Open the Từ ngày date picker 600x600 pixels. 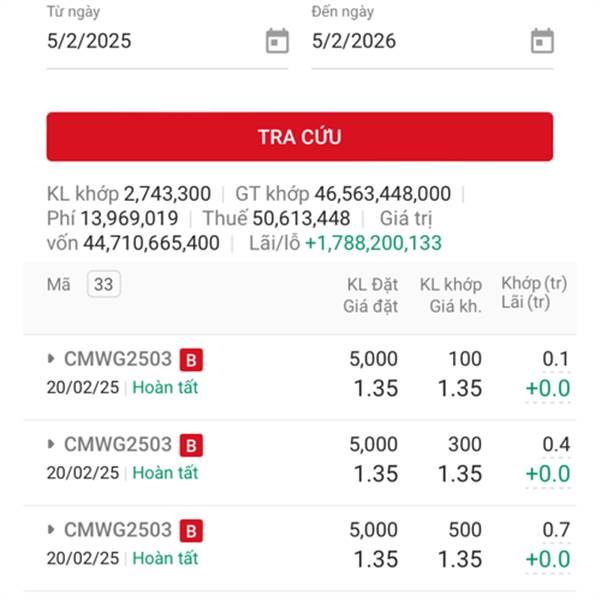coord(277,41)
